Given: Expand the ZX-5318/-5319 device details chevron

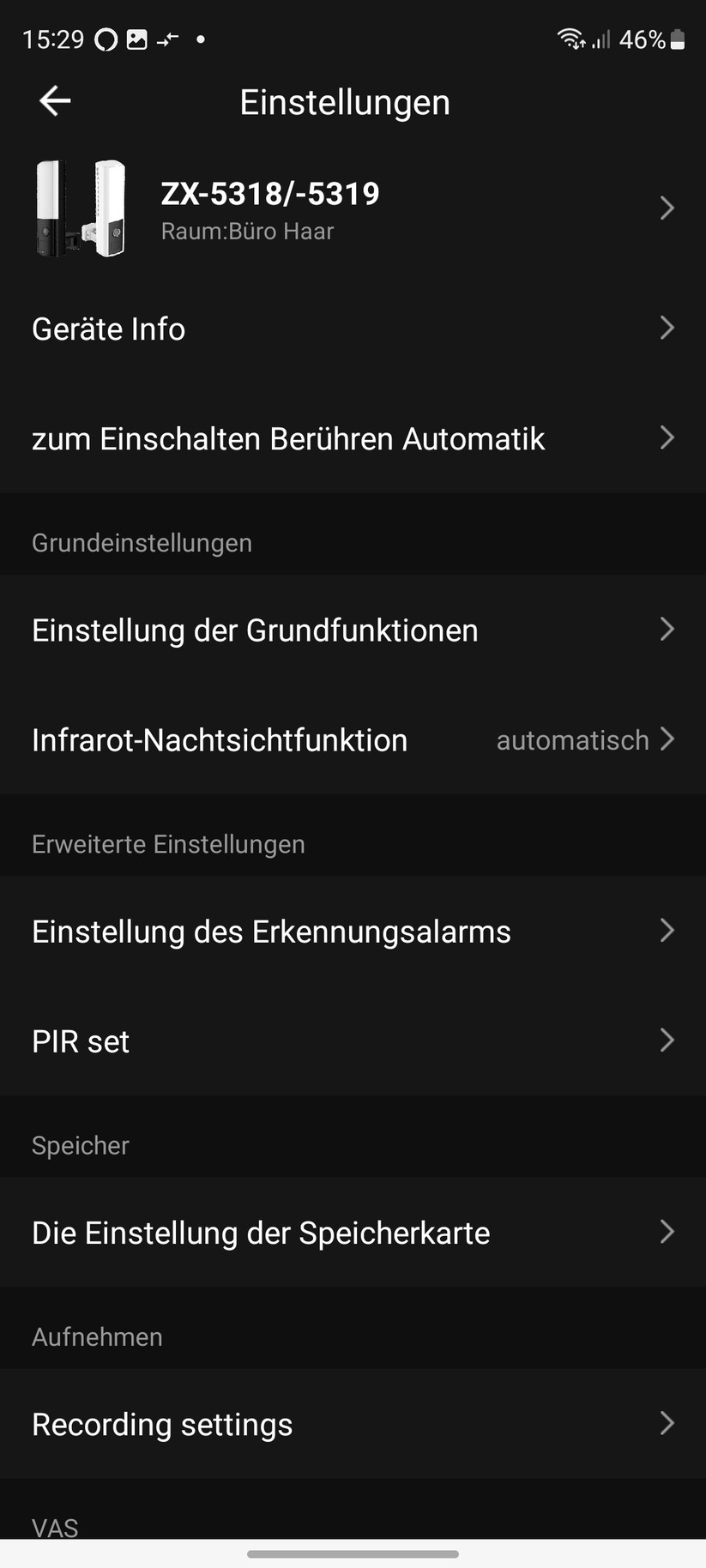Looking at the screenshot, I should (667, 208).
